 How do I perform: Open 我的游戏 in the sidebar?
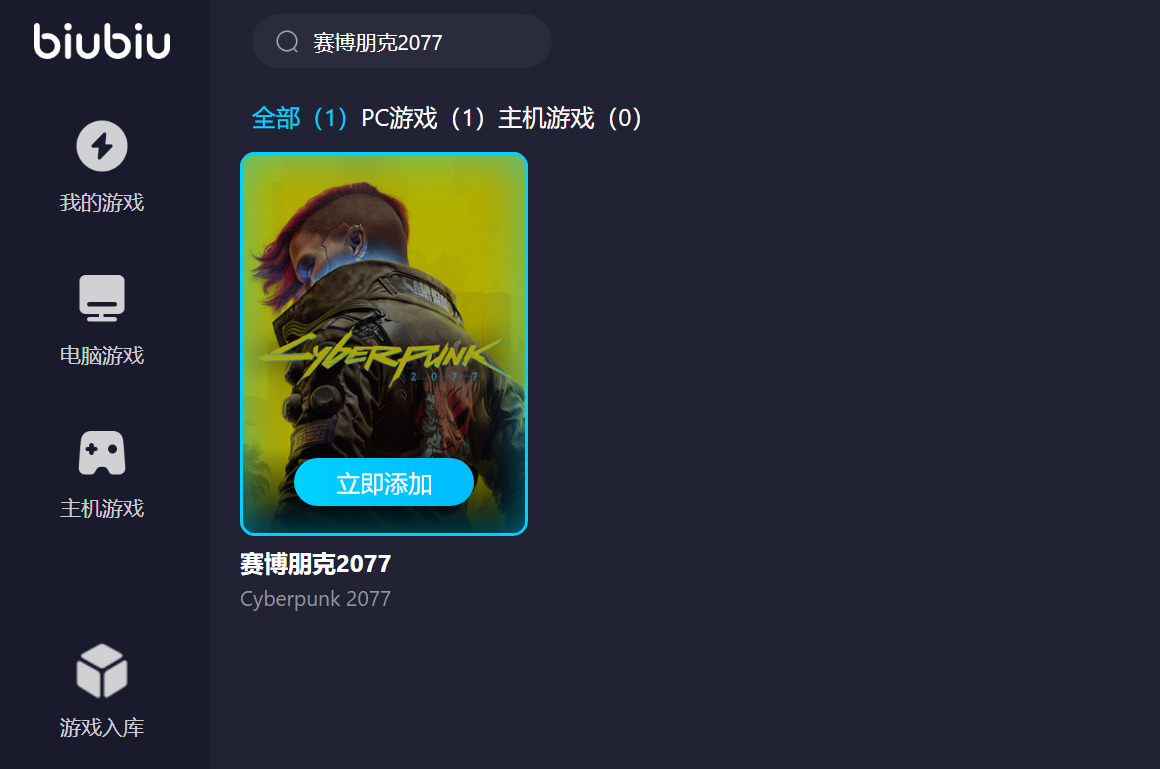click(x=102, y=167)
